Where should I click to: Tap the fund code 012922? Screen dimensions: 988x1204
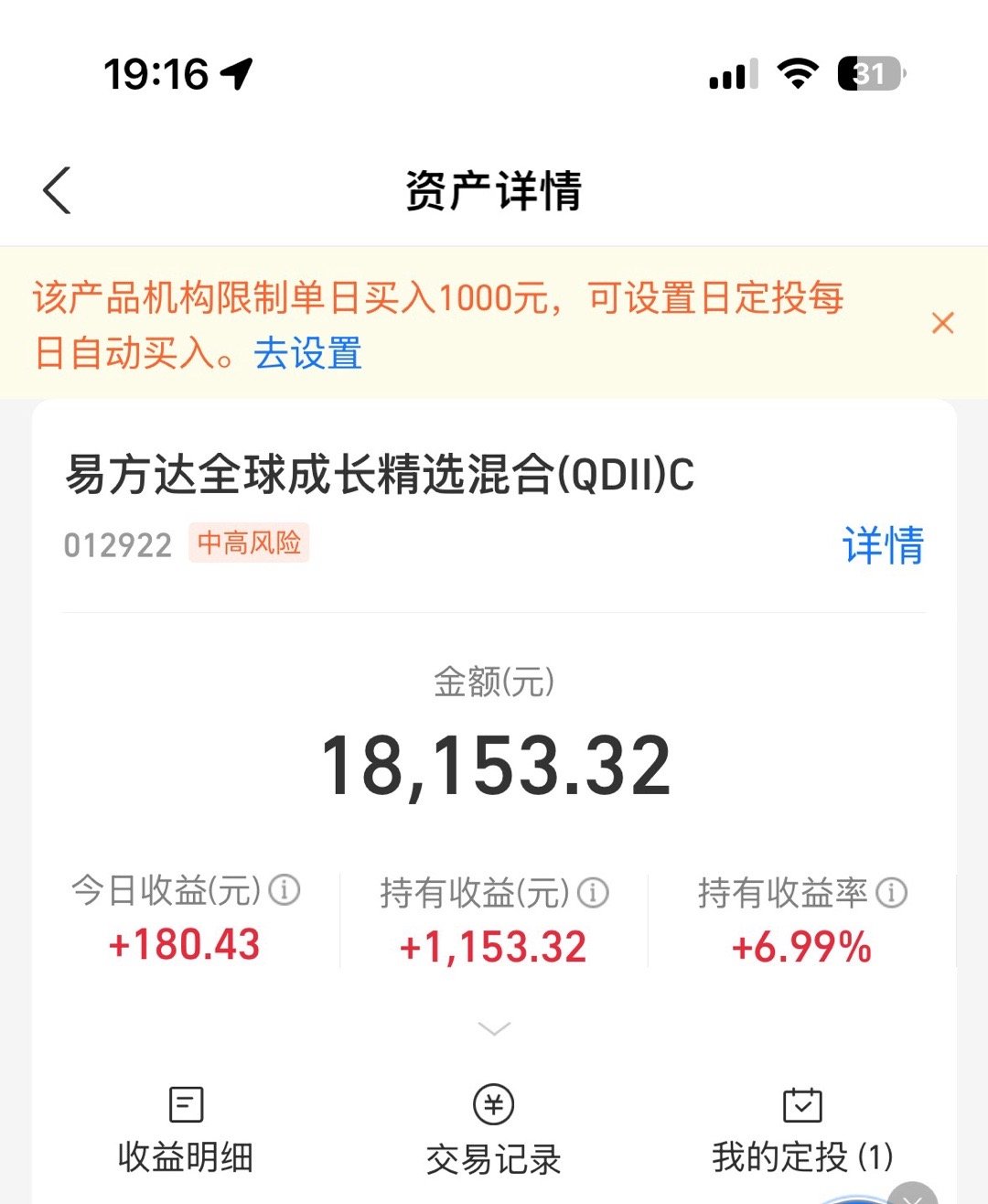click(118, 545)
